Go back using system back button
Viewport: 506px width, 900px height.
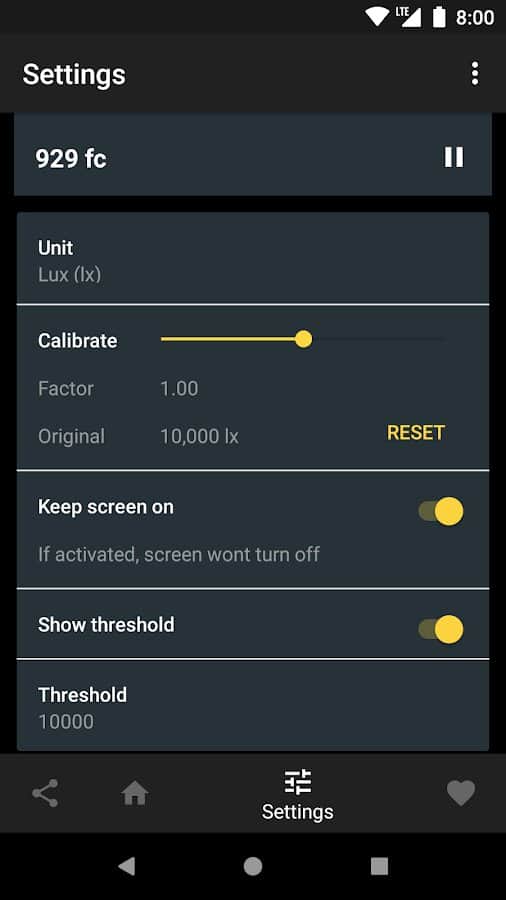point(127,866)
